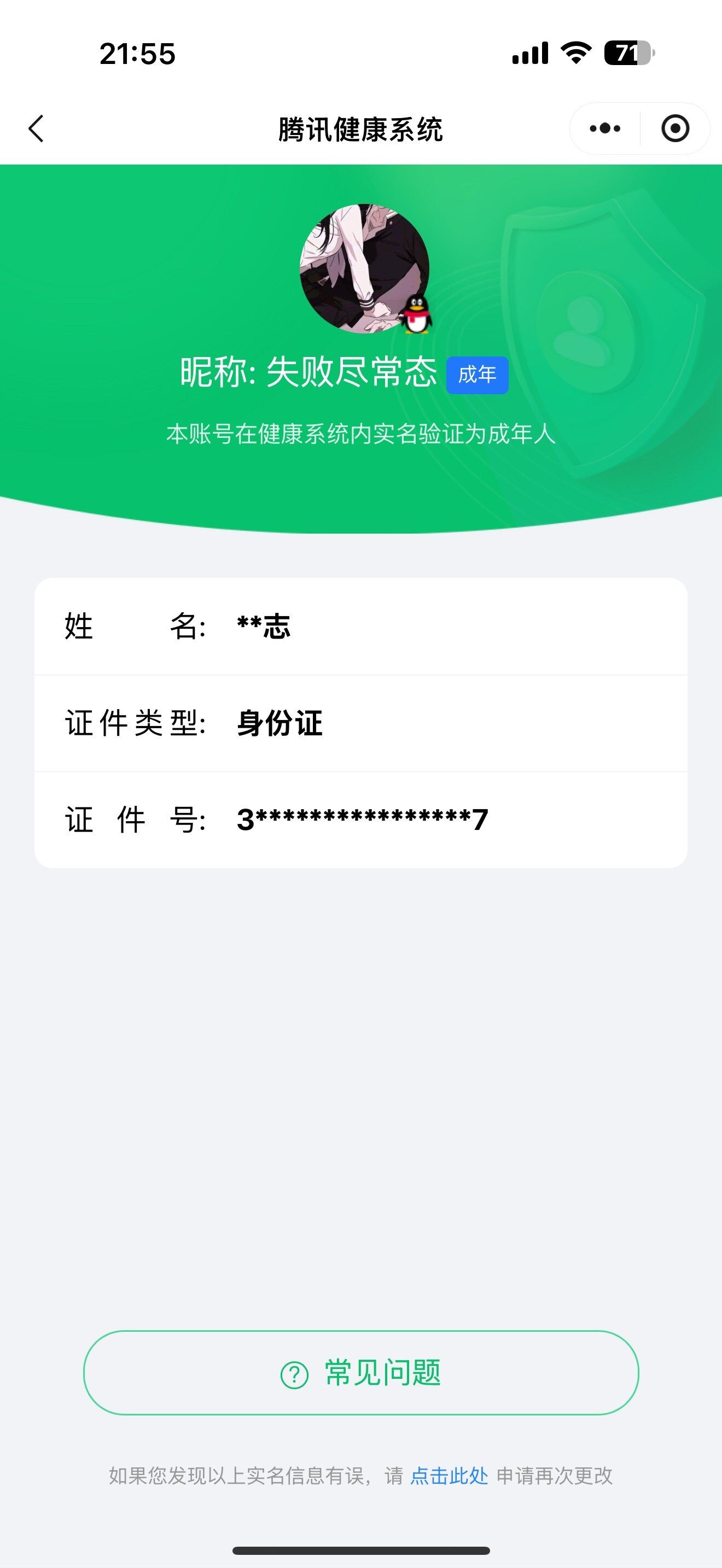Tap the QQ penguin icon on the avatar

[x=417, y=313]
